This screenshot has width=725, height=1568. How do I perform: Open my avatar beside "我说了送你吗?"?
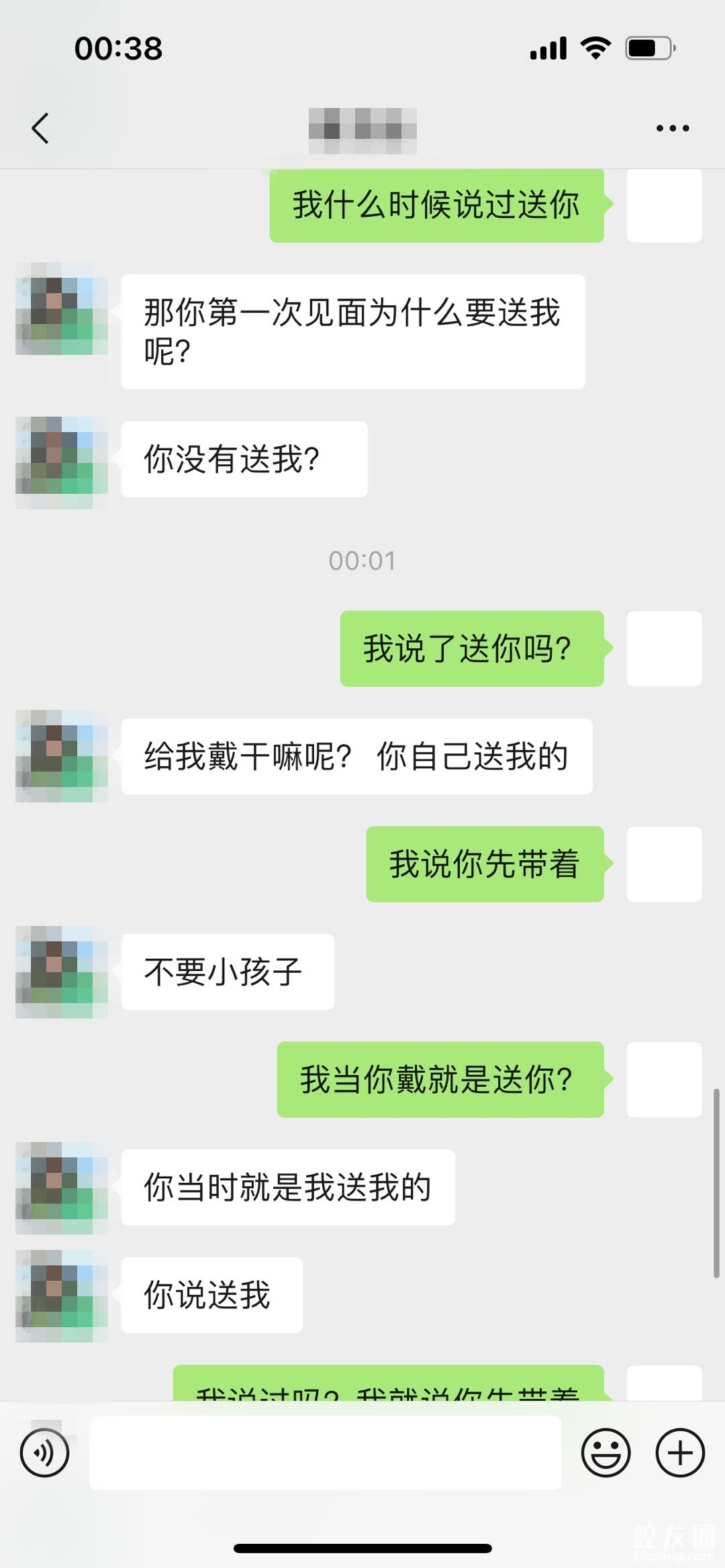click(664, 649)
